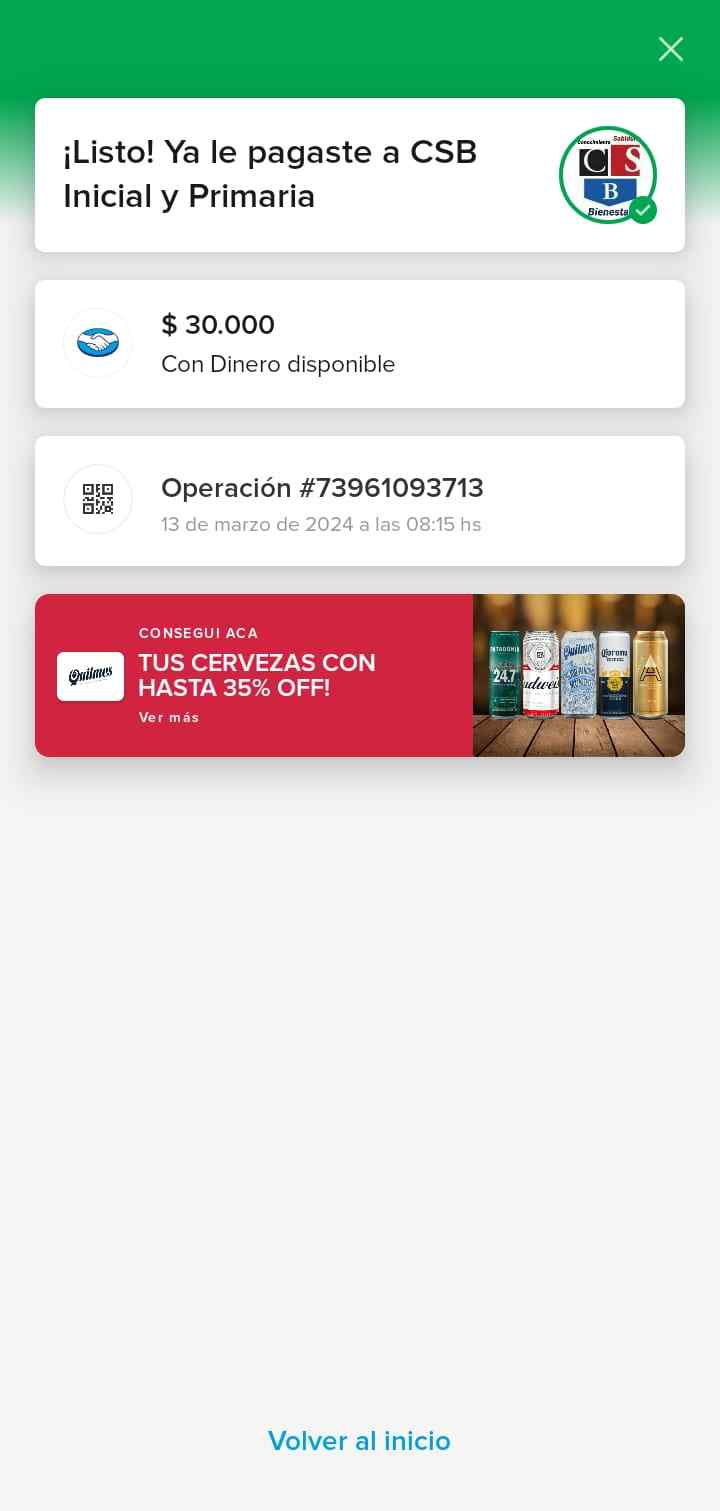
Task: Open operation #73961093713 details
Action: tap(359, 500)
